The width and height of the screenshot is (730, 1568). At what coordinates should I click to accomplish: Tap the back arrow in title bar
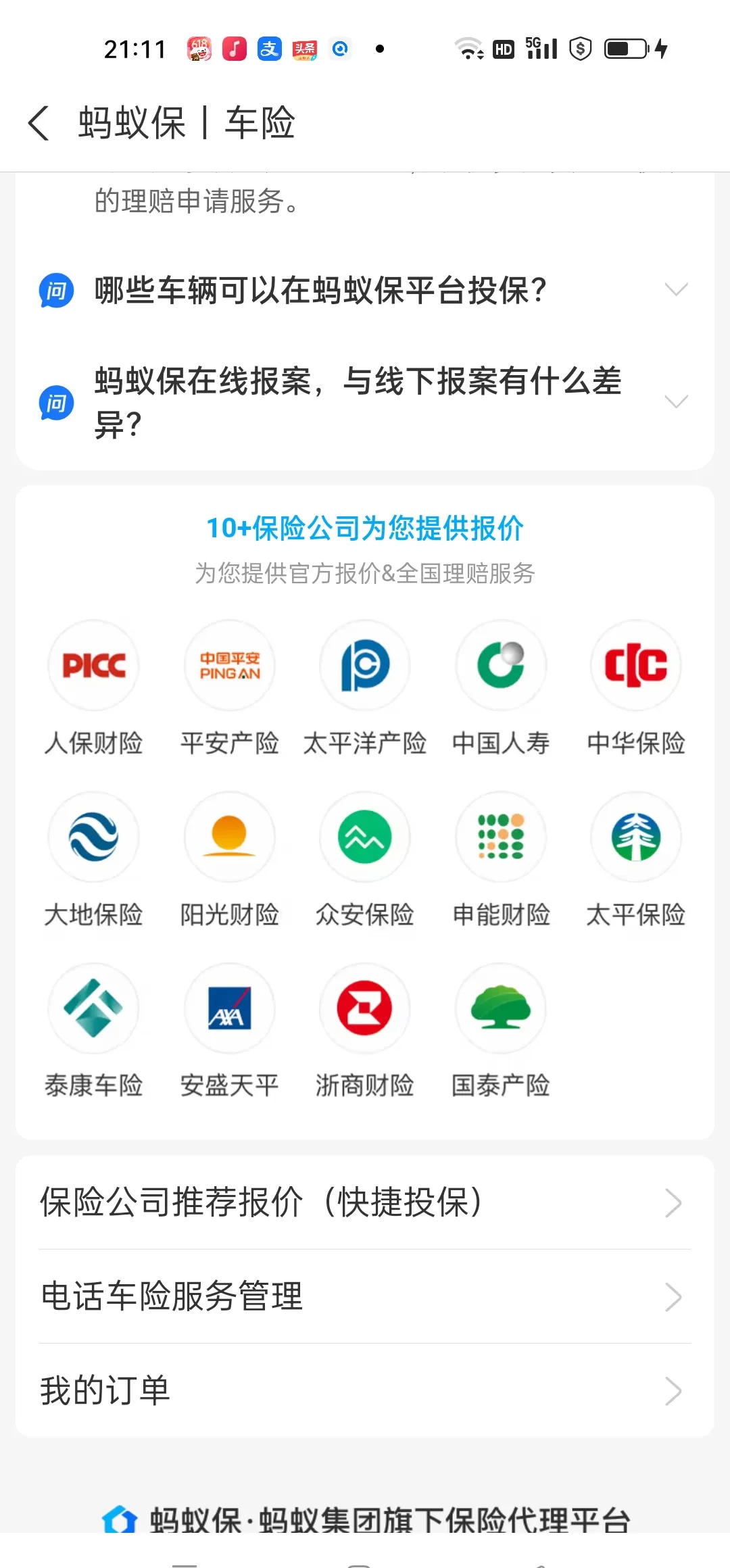click(x=39, y=124)
